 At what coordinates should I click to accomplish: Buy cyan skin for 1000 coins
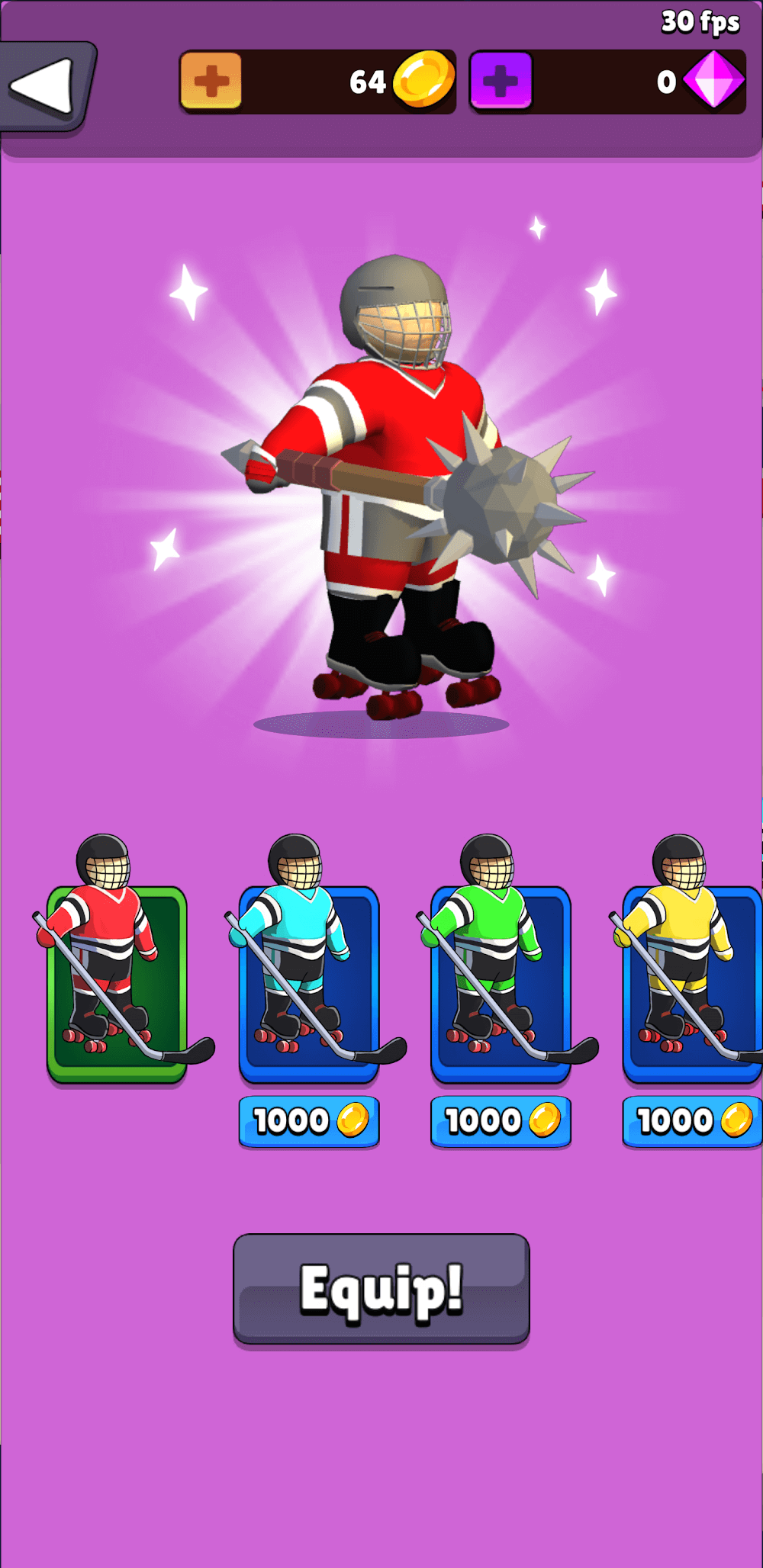tap(308, 1121)
